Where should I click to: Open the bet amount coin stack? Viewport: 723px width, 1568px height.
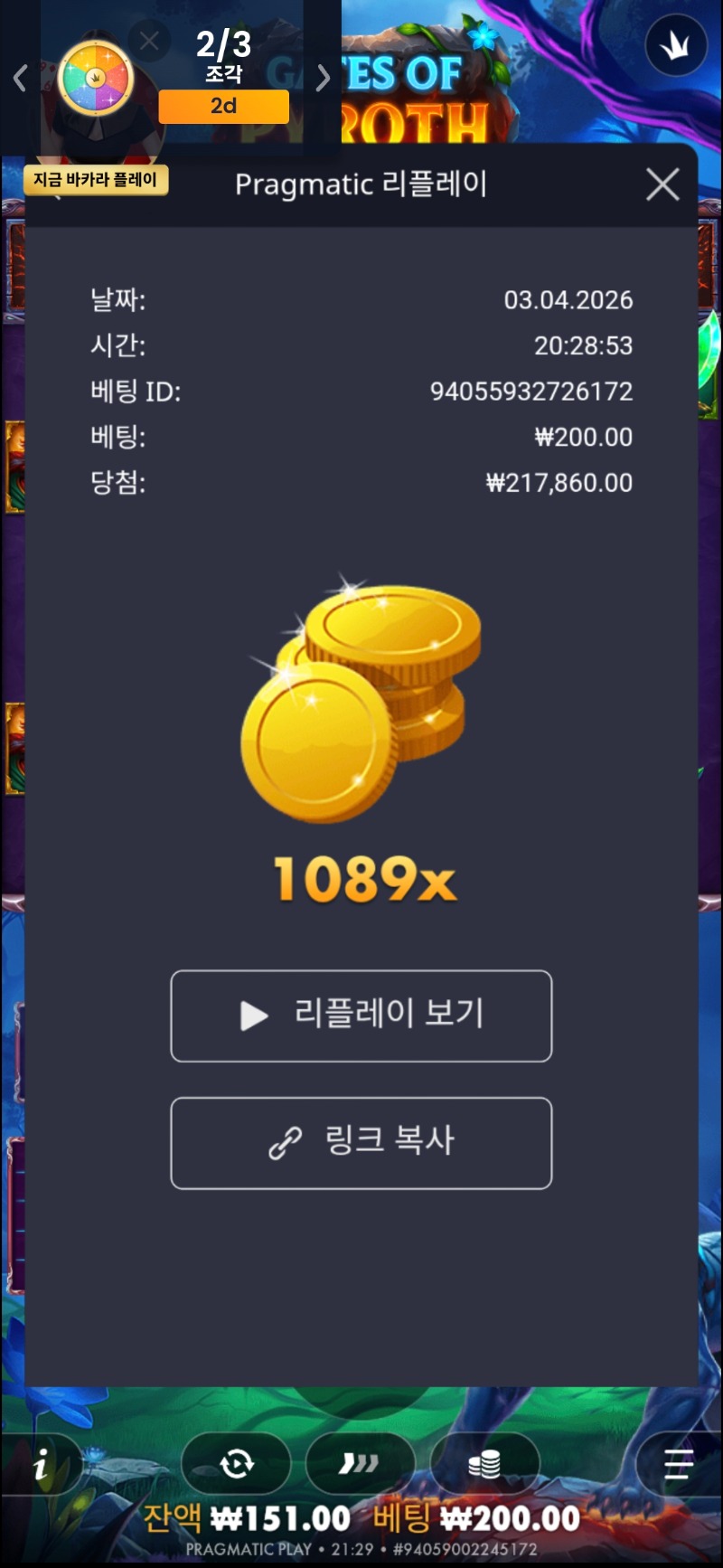click(x=484, y=1463)
